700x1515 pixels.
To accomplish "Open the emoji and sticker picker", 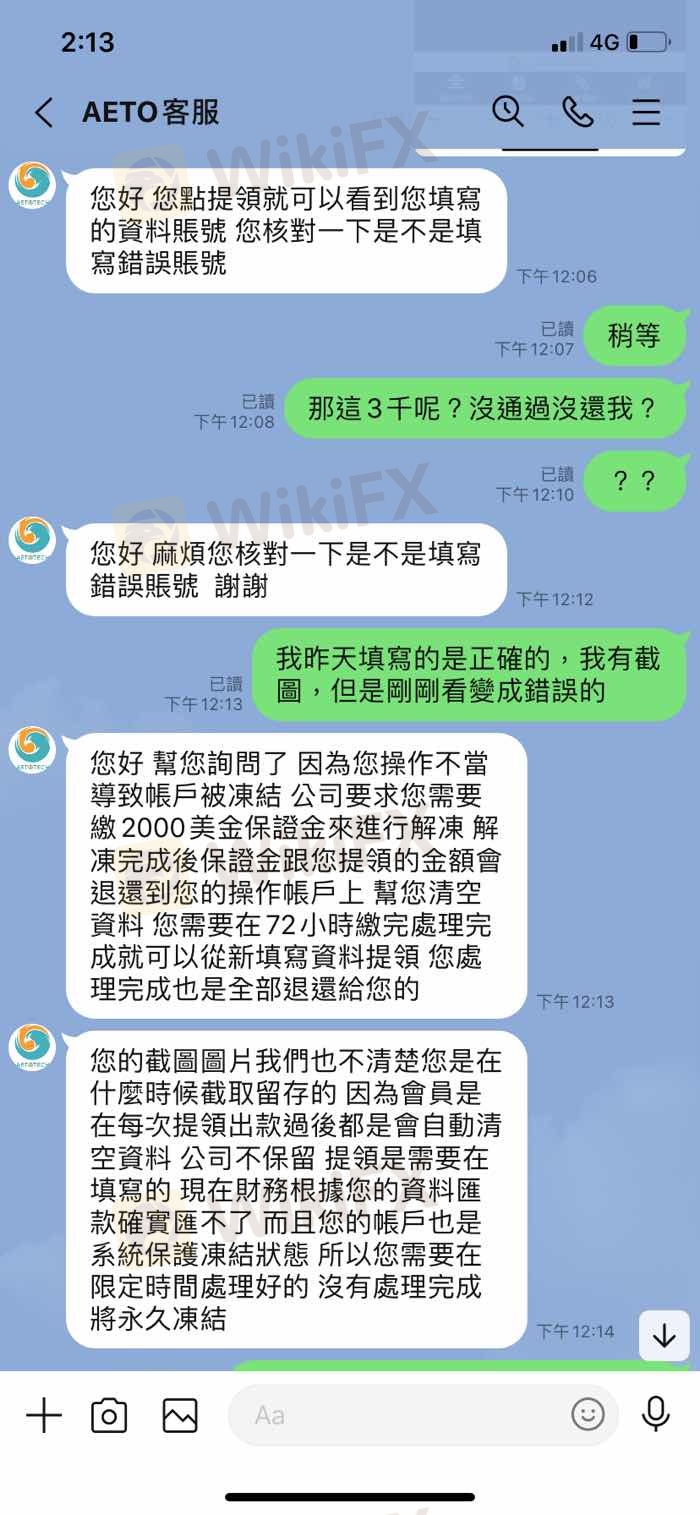I will [588, 1414].
